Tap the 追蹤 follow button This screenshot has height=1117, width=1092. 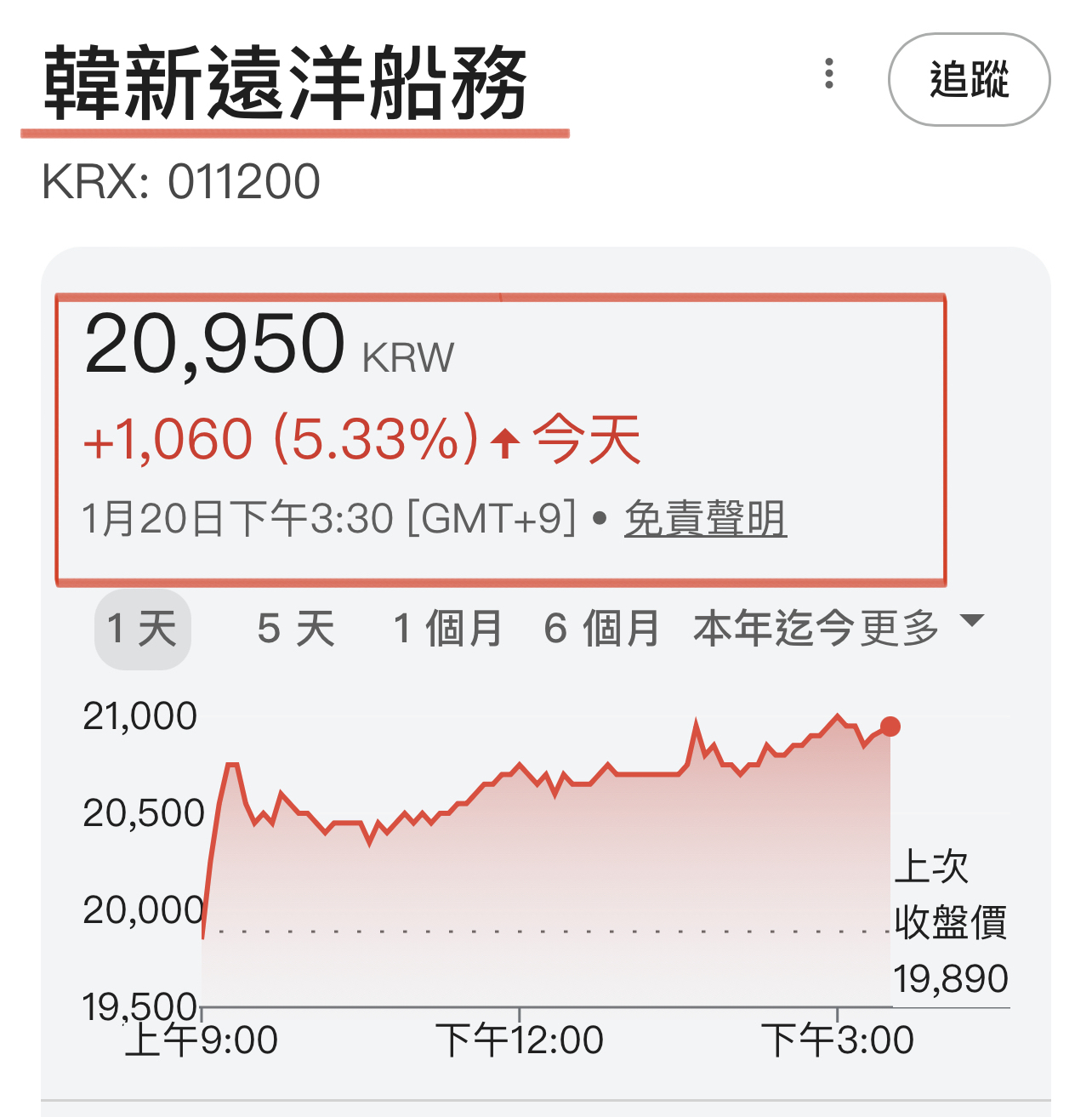[969, 80]
